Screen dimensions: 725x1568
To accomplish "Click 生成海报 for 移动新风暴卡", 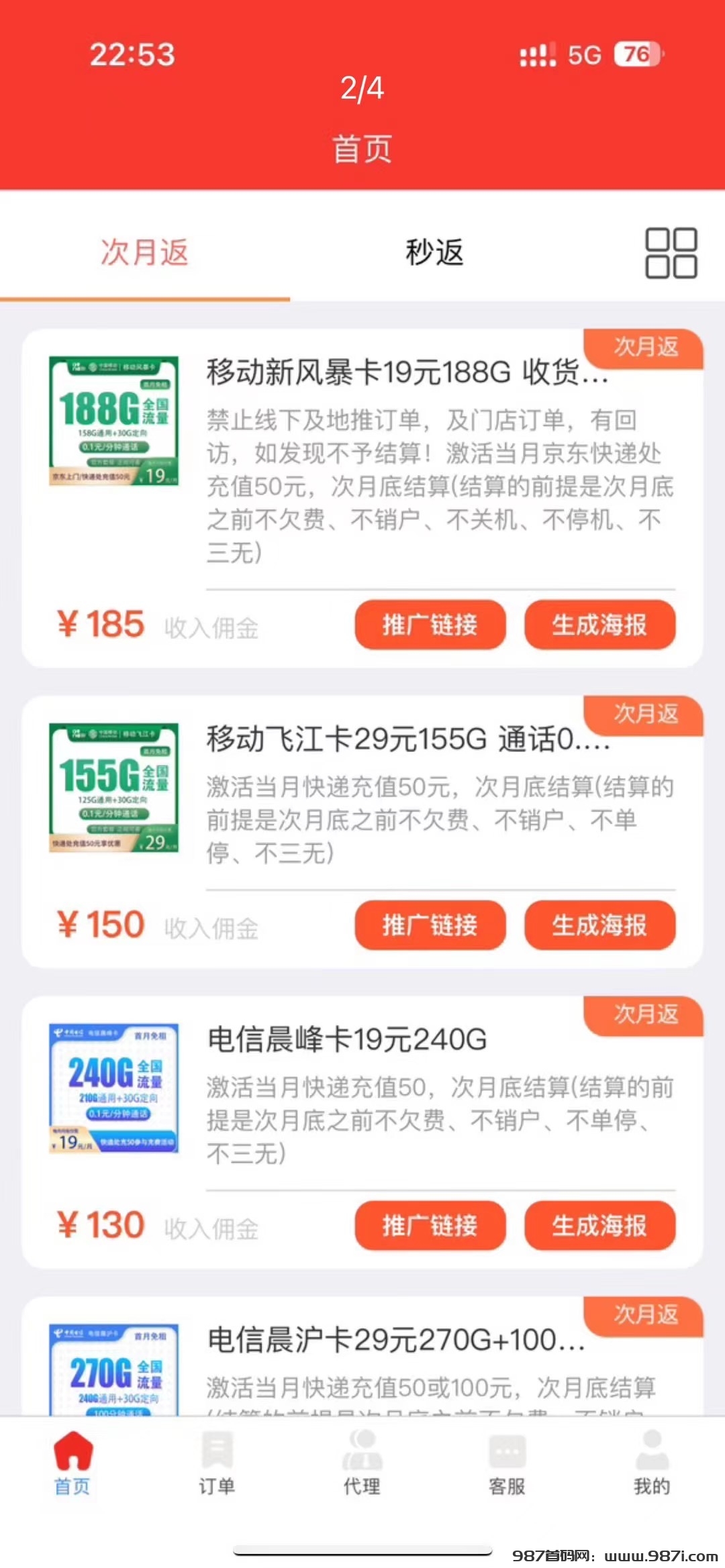I will click(x=601, y=624).
